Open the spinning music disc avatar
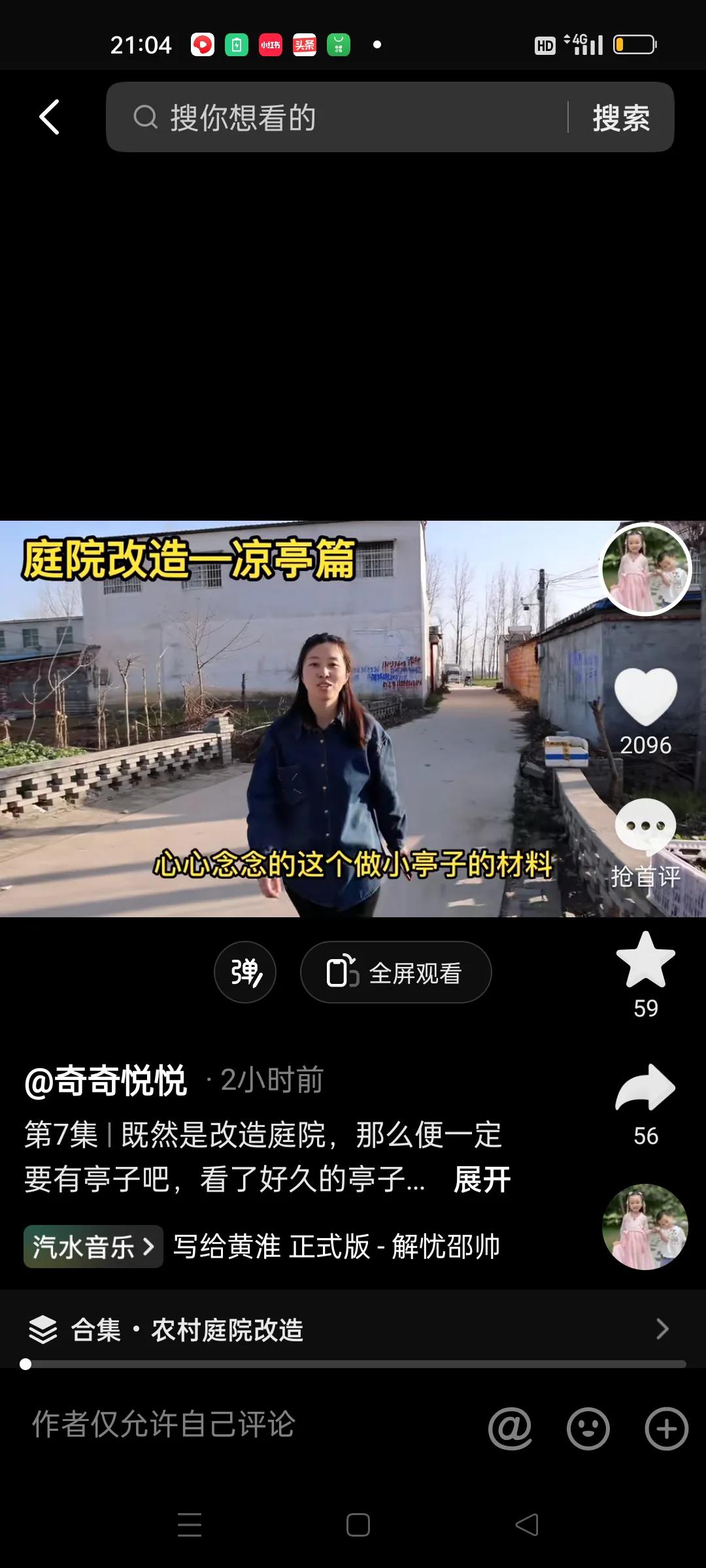Image resolution: width=706 pixels, height=1568 pixels. [645, 1227]
